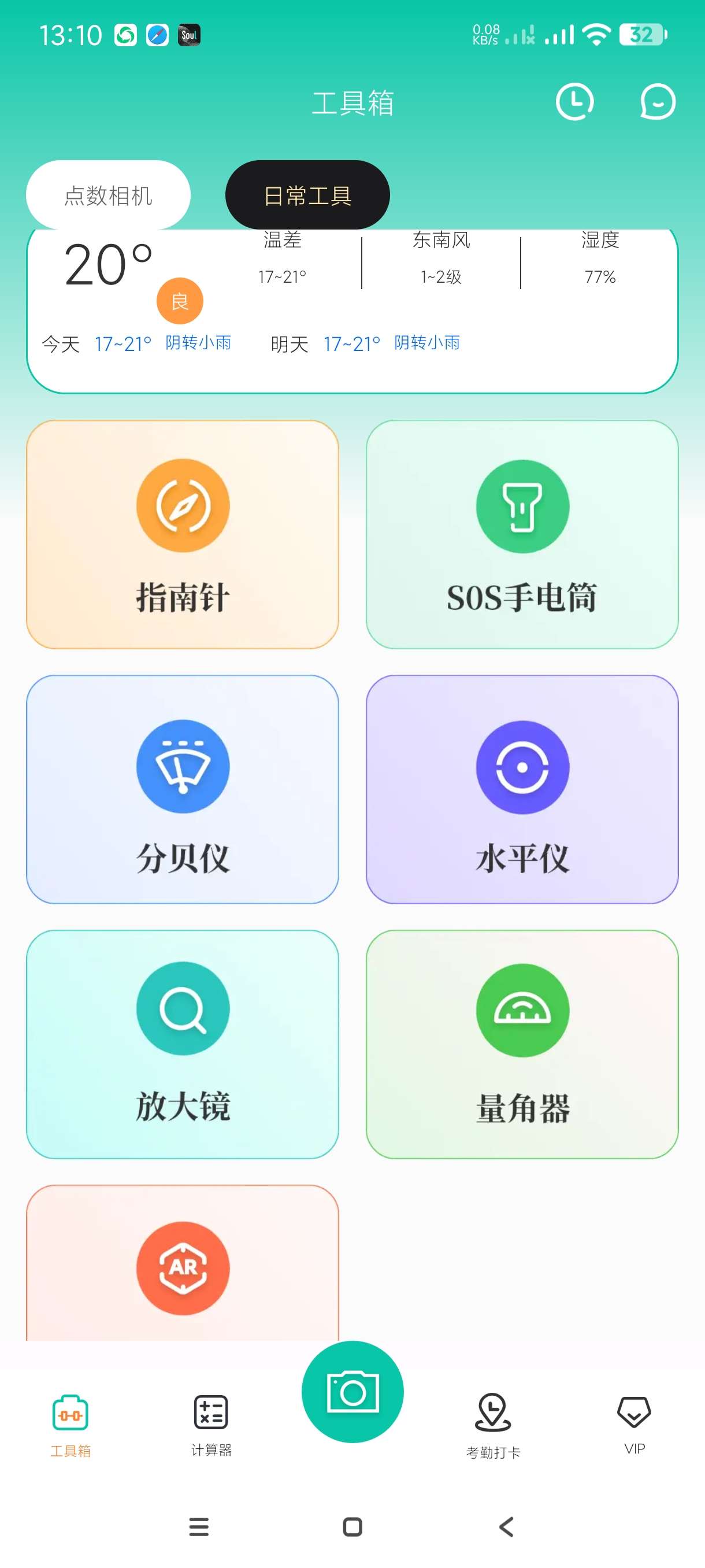705x1568 pixels.
Task: Open the 量角器 protractor
Action: point(522,1043)
